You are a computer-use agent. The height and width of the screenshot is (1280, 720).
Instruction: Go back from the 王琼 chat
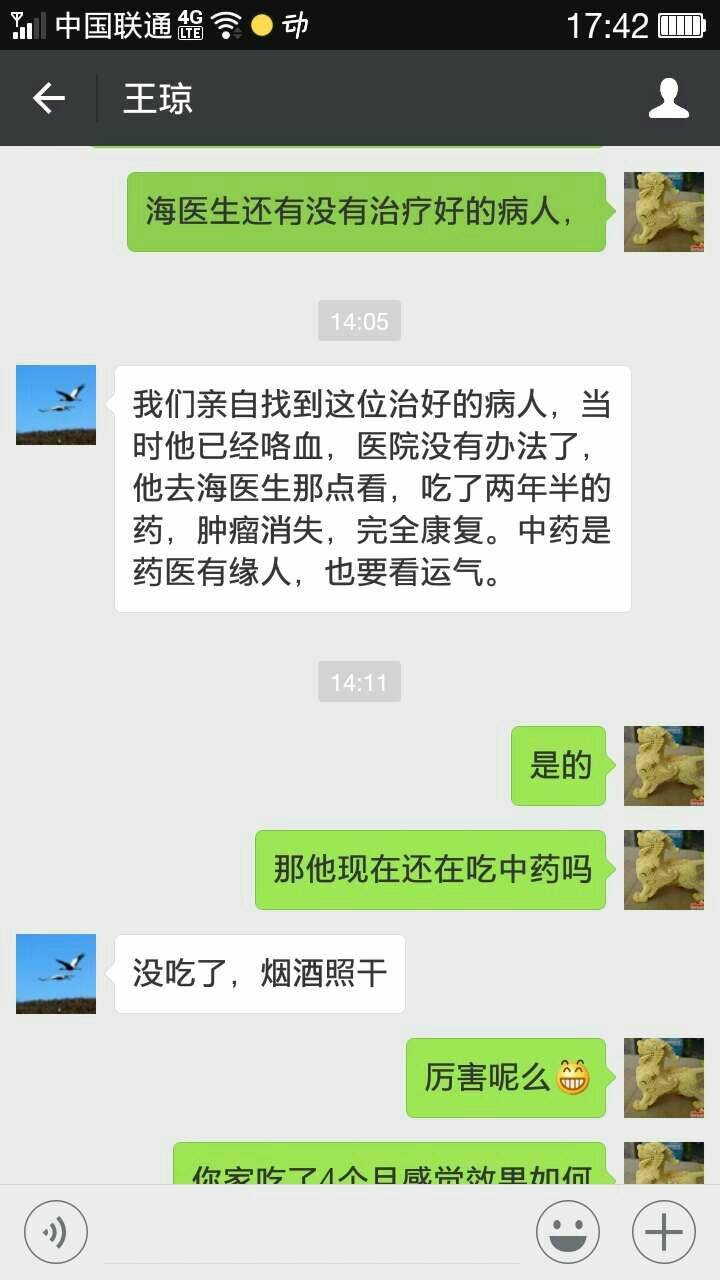pos(48,98)
